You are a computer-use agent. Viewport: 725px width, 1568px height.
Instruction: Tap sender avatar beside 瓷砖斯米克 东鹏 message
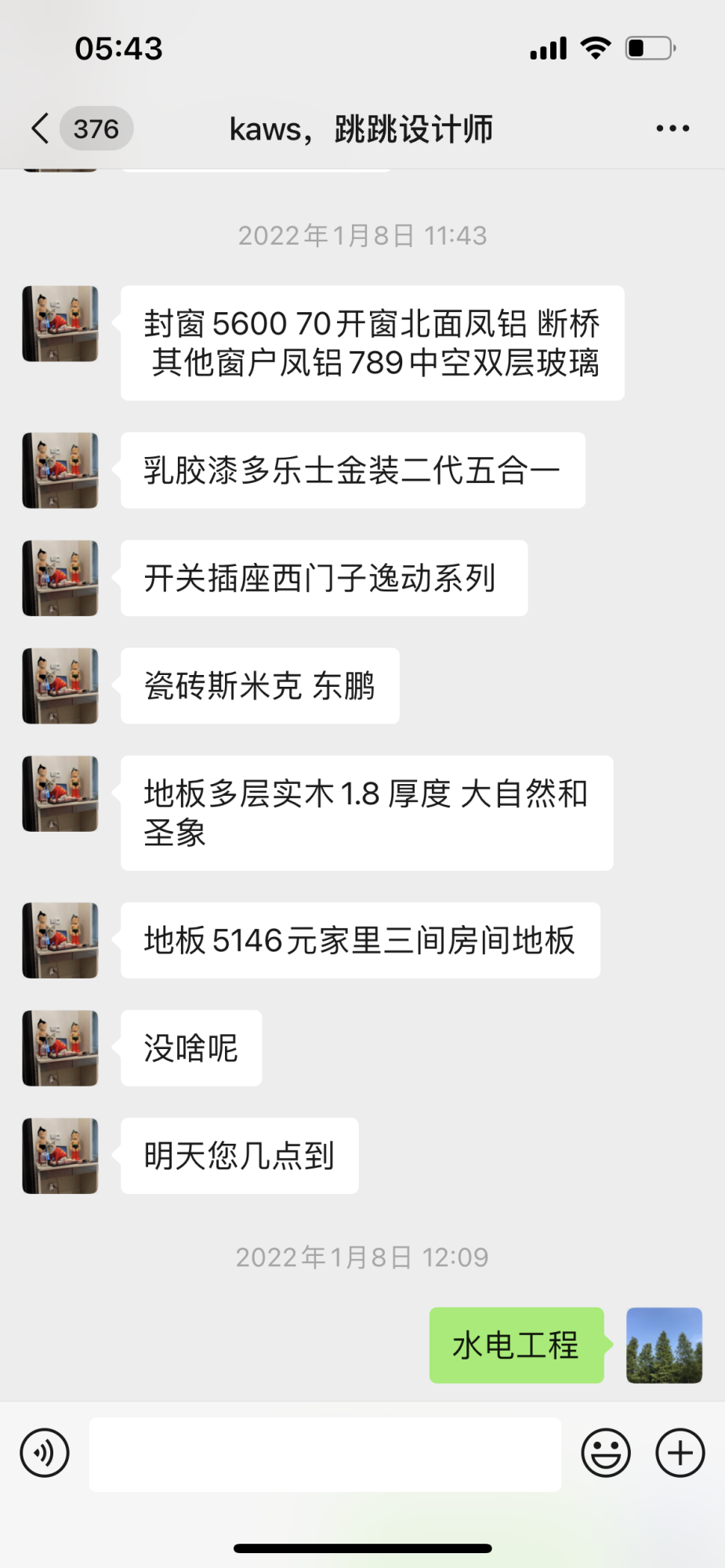(x=60, y=686)
